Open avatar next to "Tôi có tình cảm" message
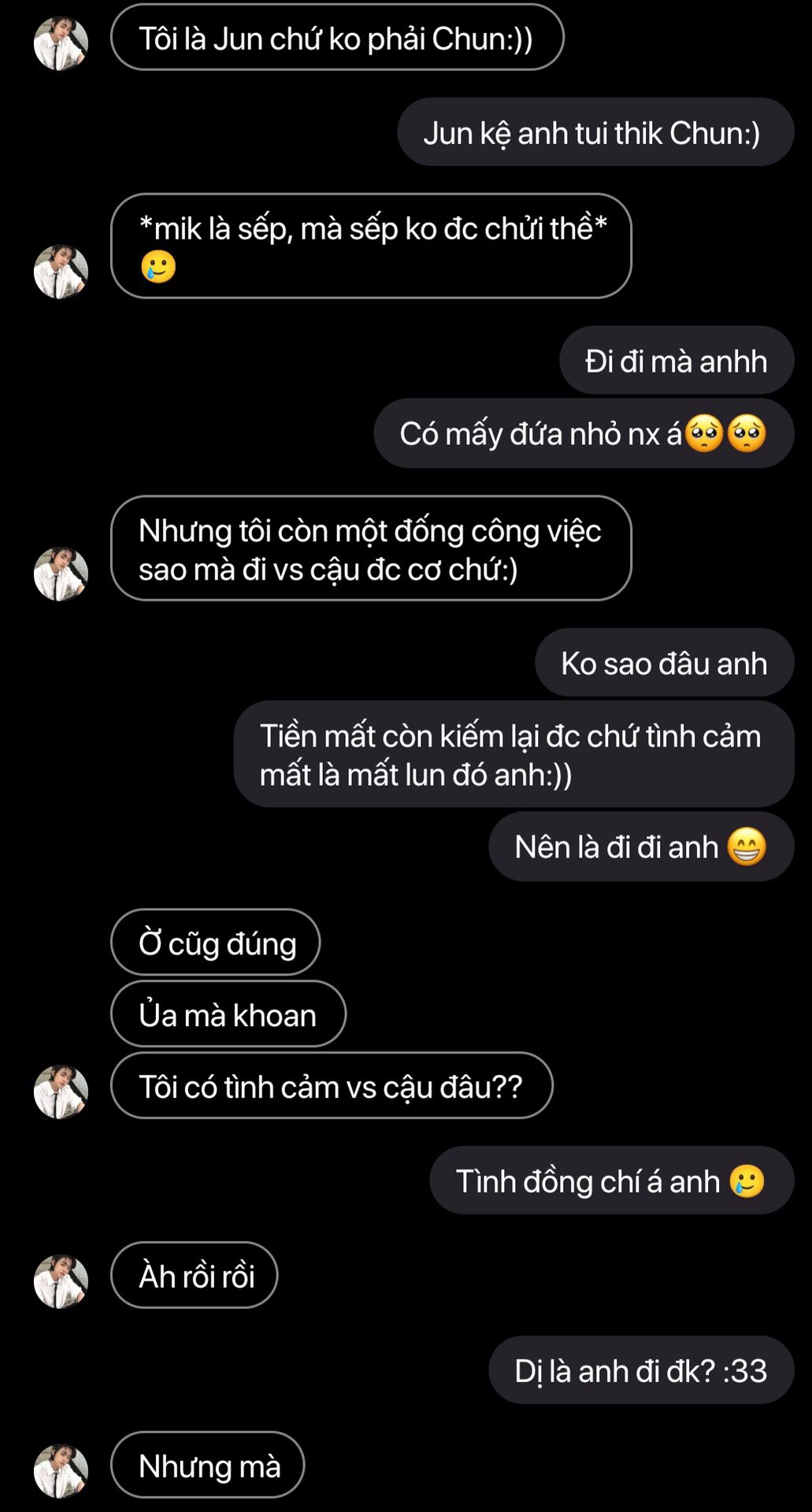The image size is (812, 1512). 61,1091
